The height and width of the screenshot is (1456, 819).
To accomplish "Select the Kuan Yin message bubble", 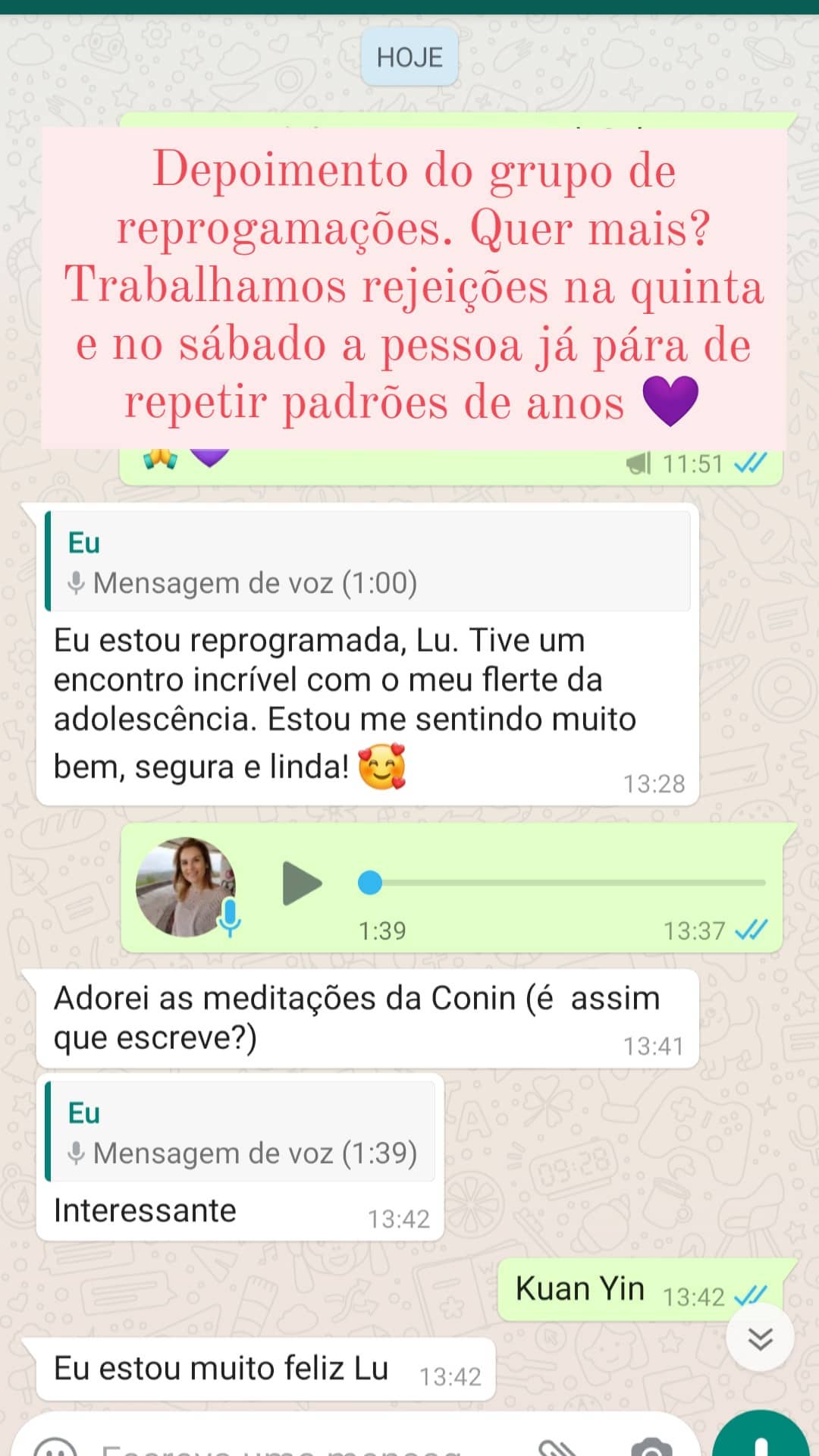I will [580, 1288].
